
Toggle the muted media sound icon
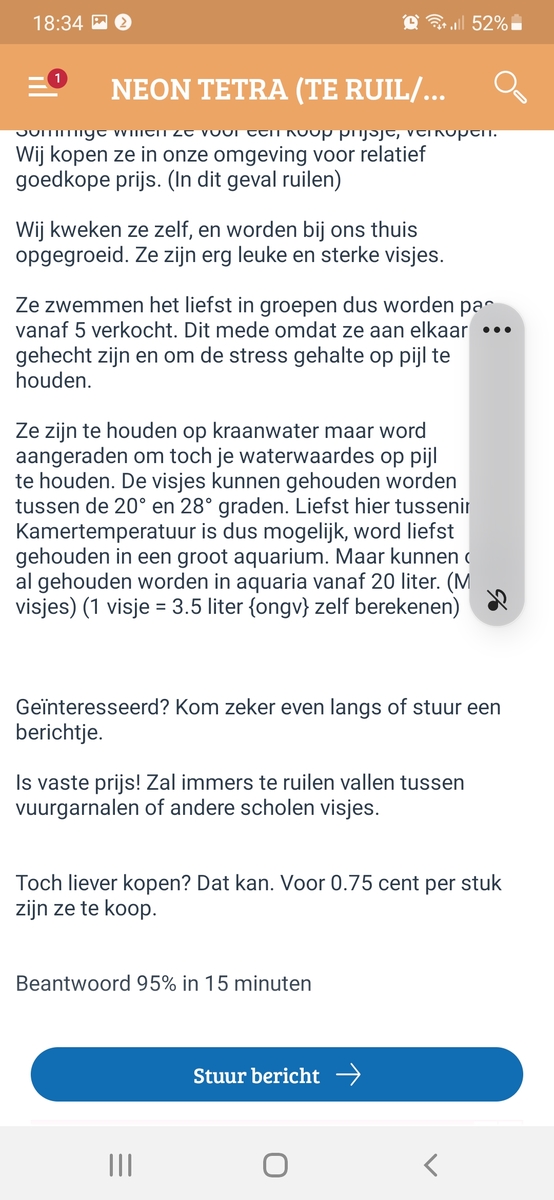tap(497, 600)
